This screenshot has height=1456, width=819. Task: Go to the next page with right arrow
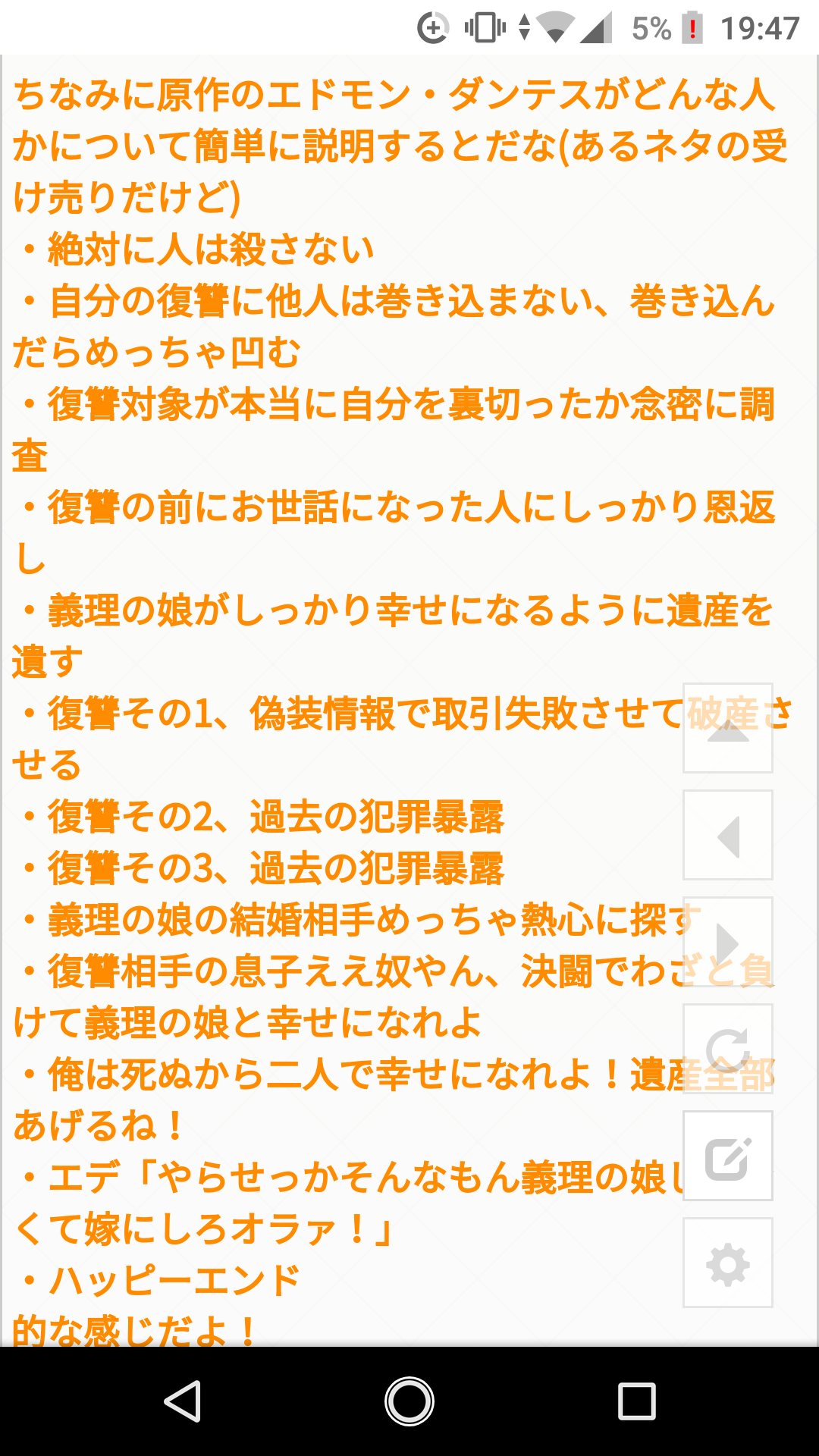coord(728,943)
